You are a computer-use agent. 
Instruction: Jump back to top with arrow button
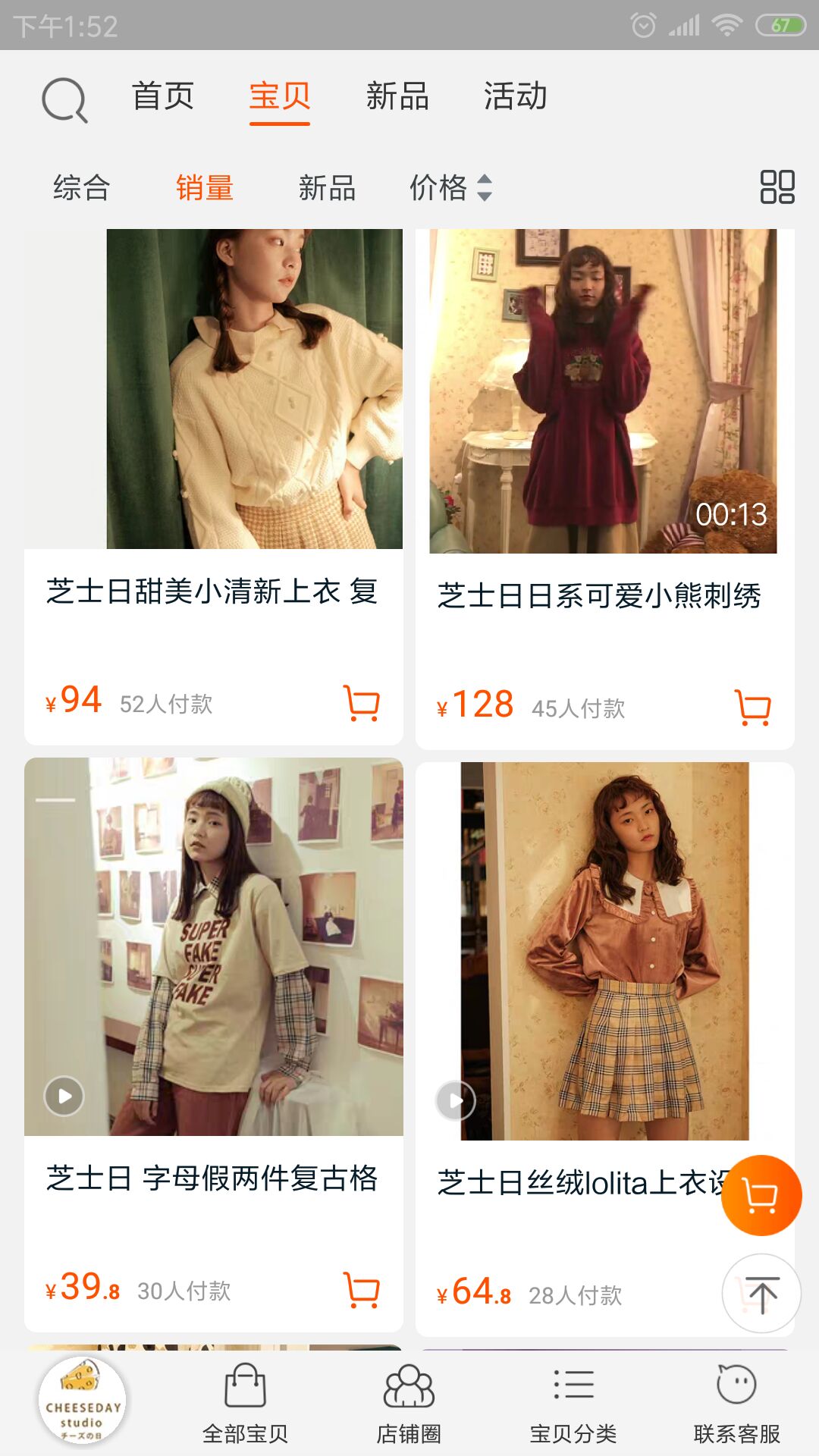761,1294
